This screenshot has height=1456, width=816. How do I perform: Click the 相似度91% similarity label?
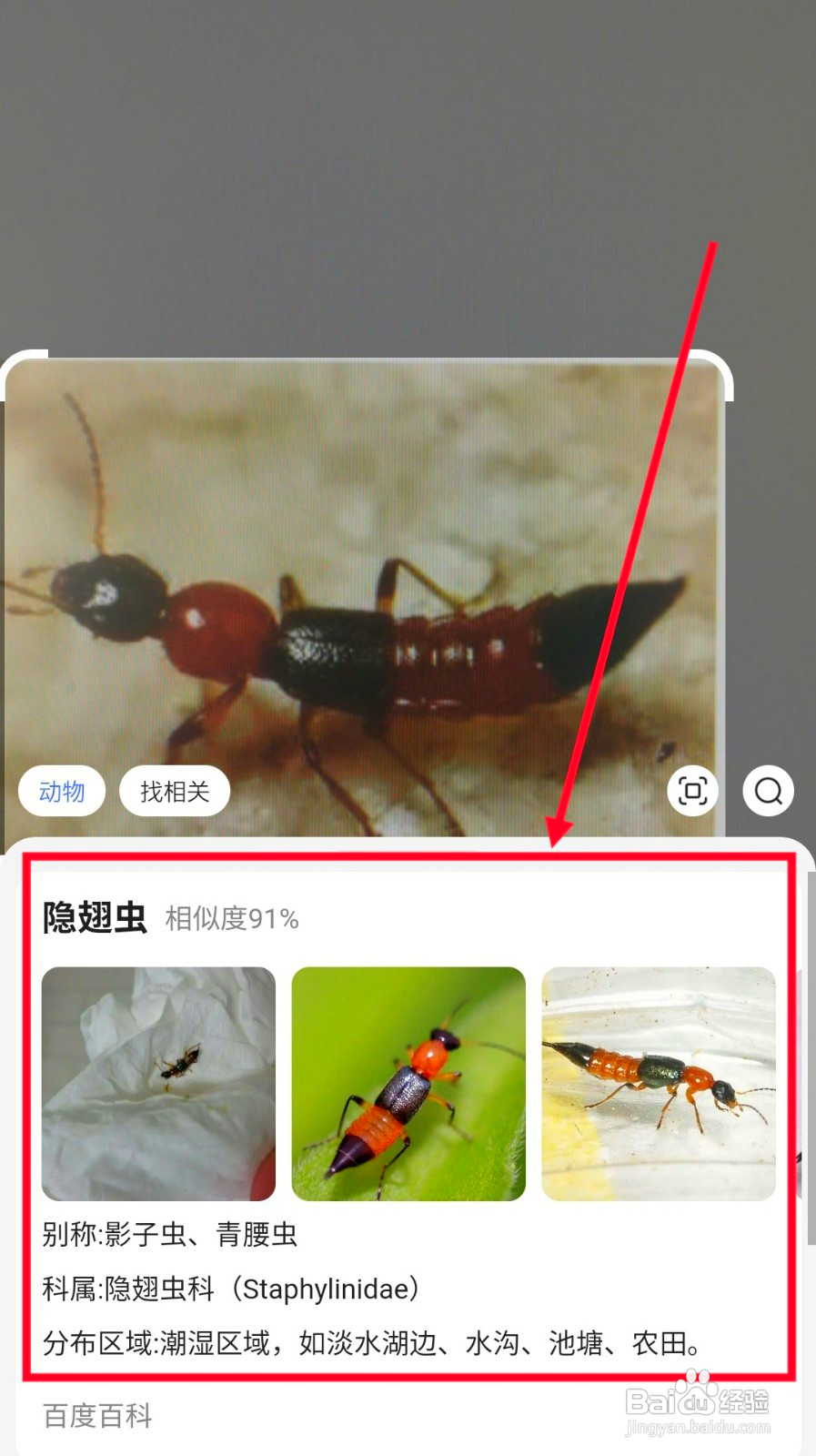coord(232,919)
